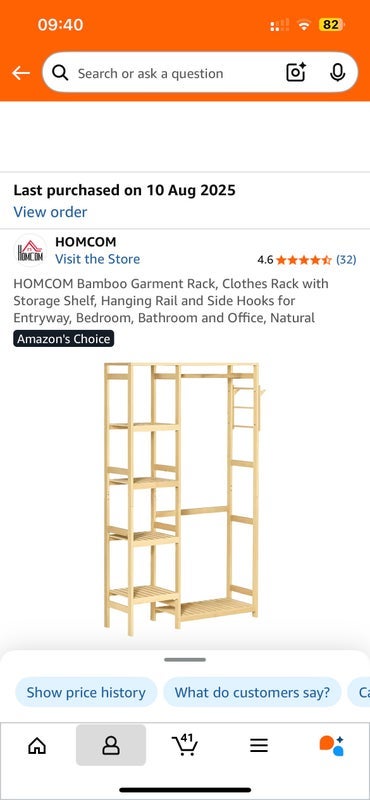Open the hamburger menu tab
370x800 pixels.
[x=259, y=746]
